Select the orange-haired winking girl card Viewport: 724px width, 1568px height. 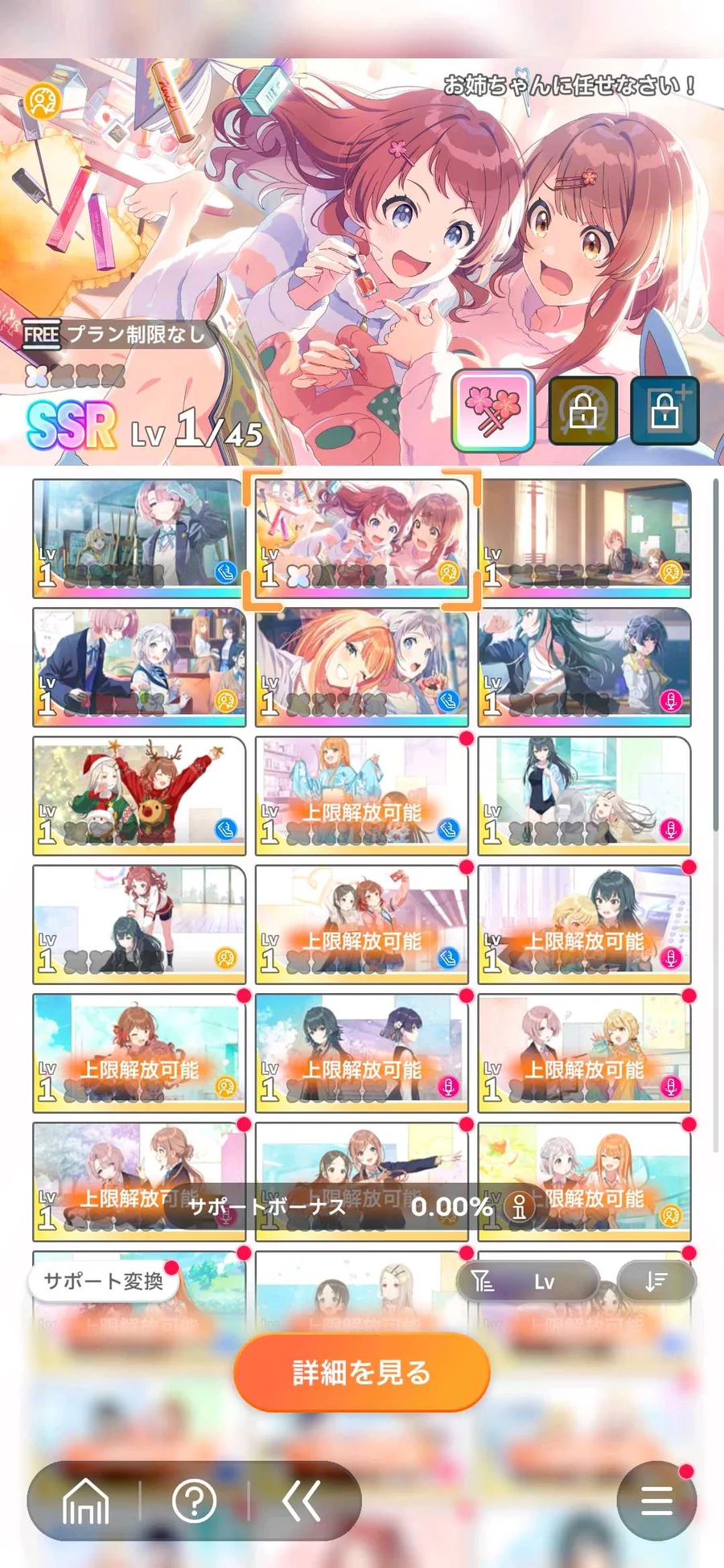[362, 667]
